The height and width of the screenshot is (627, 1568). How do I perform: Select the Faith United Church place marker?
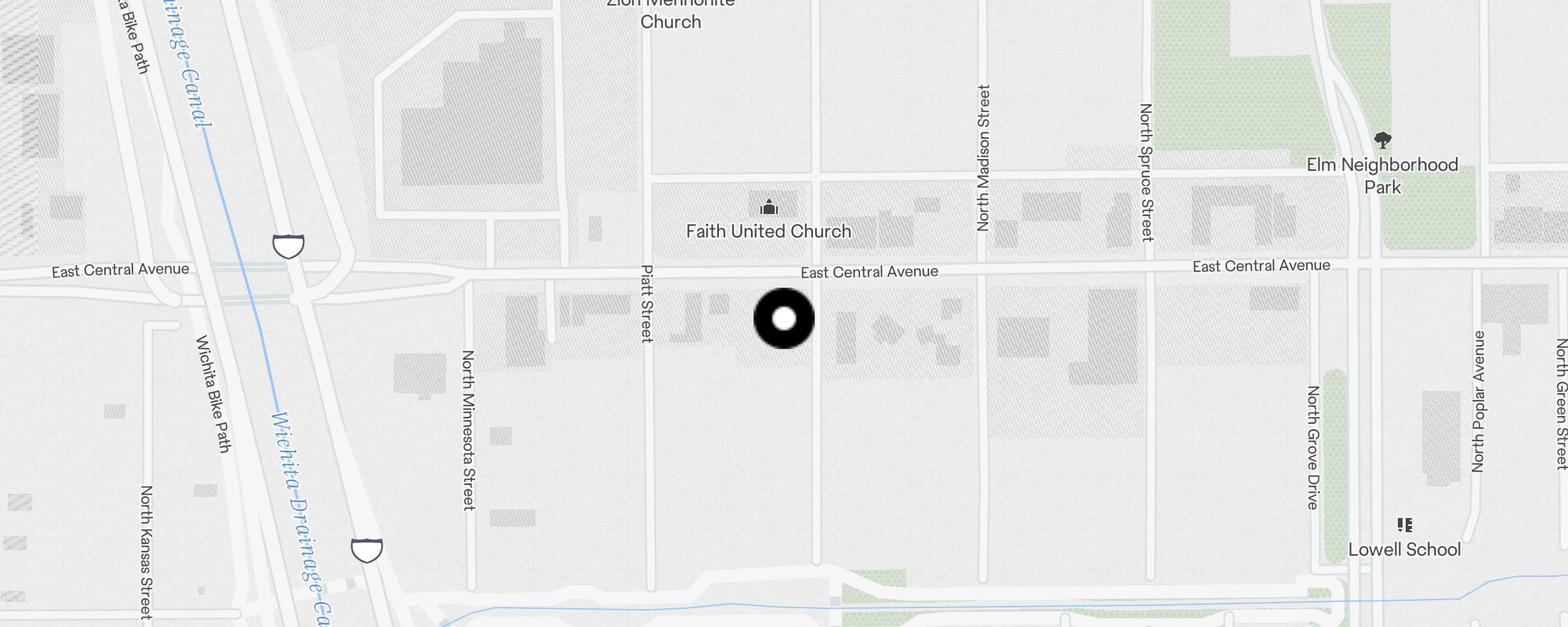click(x=769, y=208)
